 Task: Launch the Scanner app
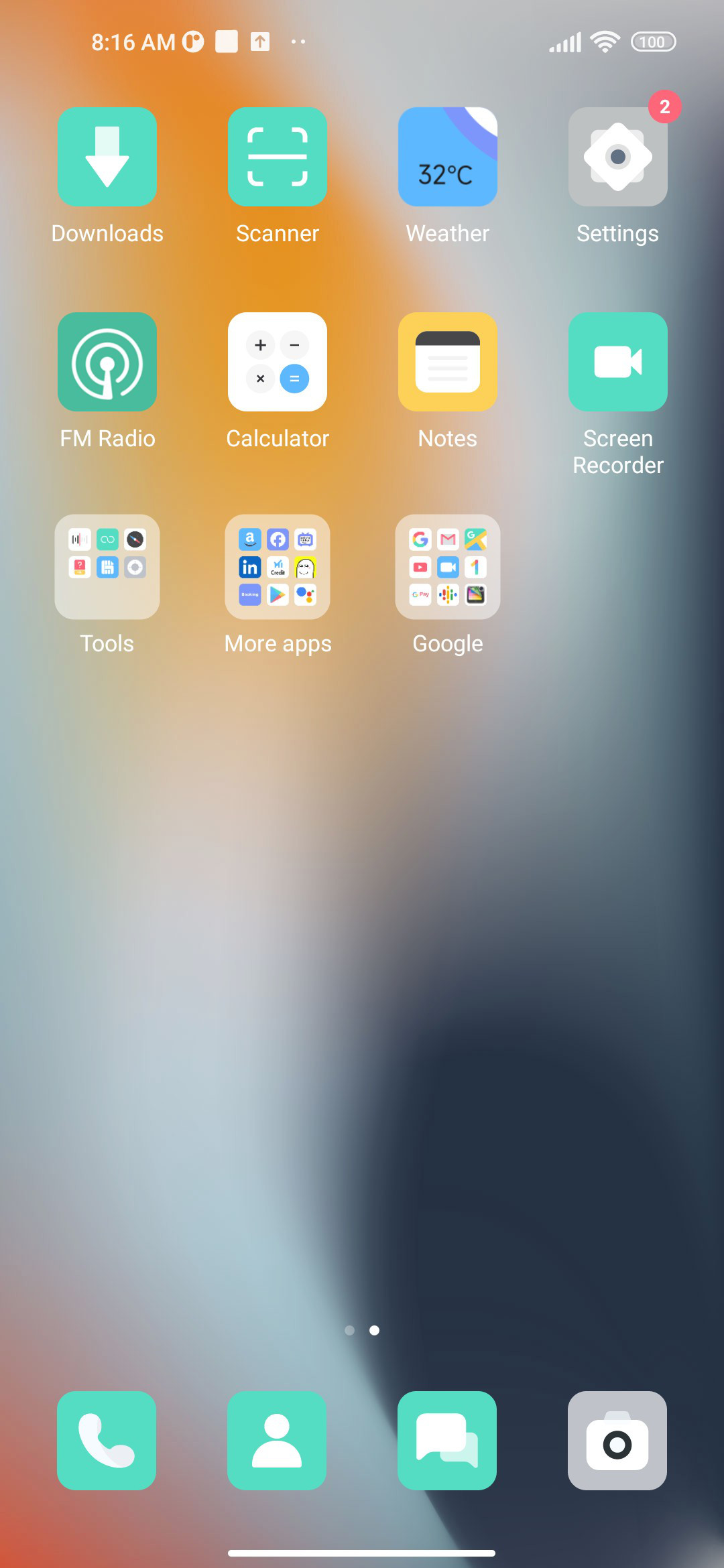(278, 157)
